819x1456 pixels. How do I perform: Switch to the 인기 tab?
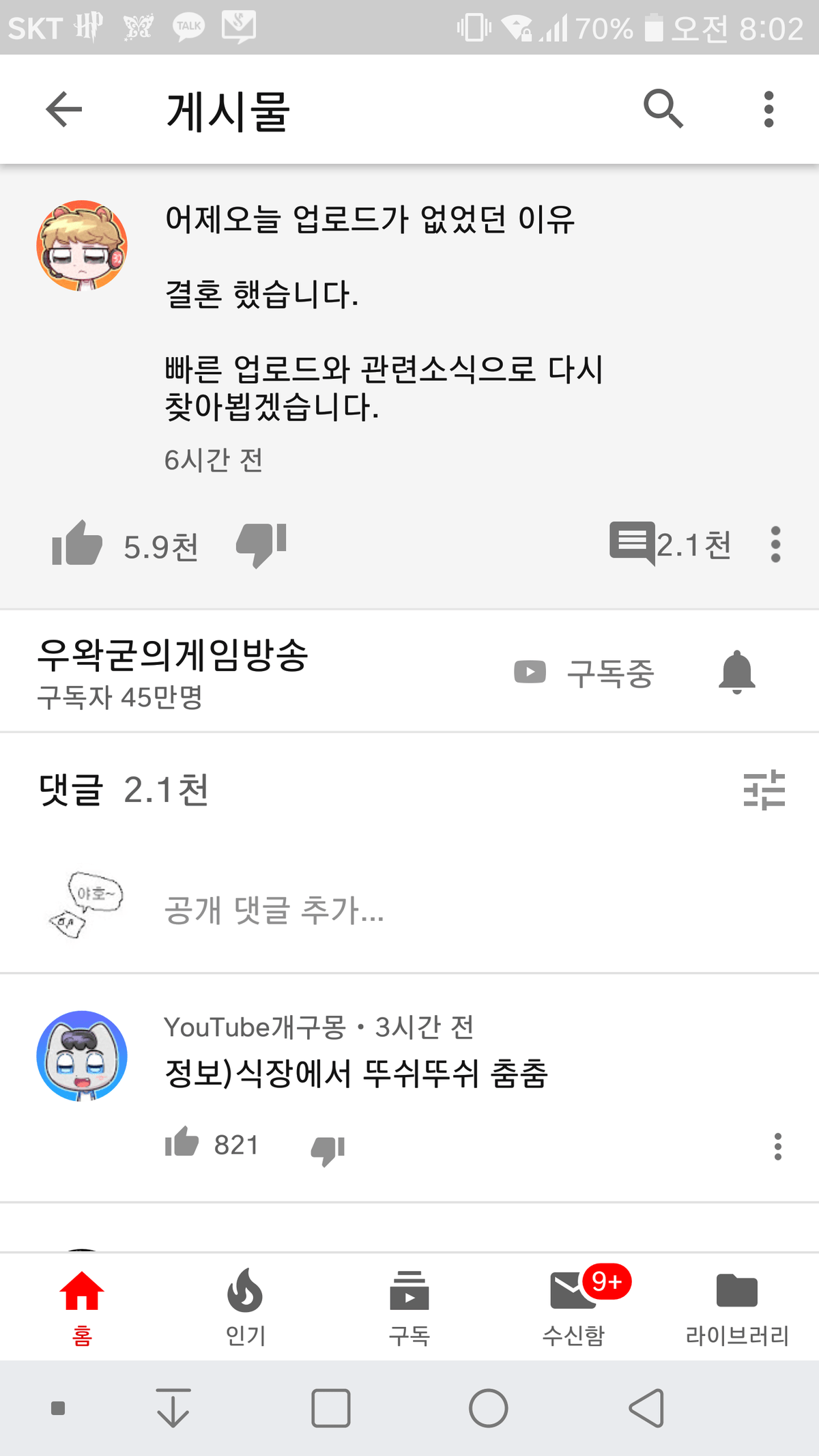pos(246,1306)
